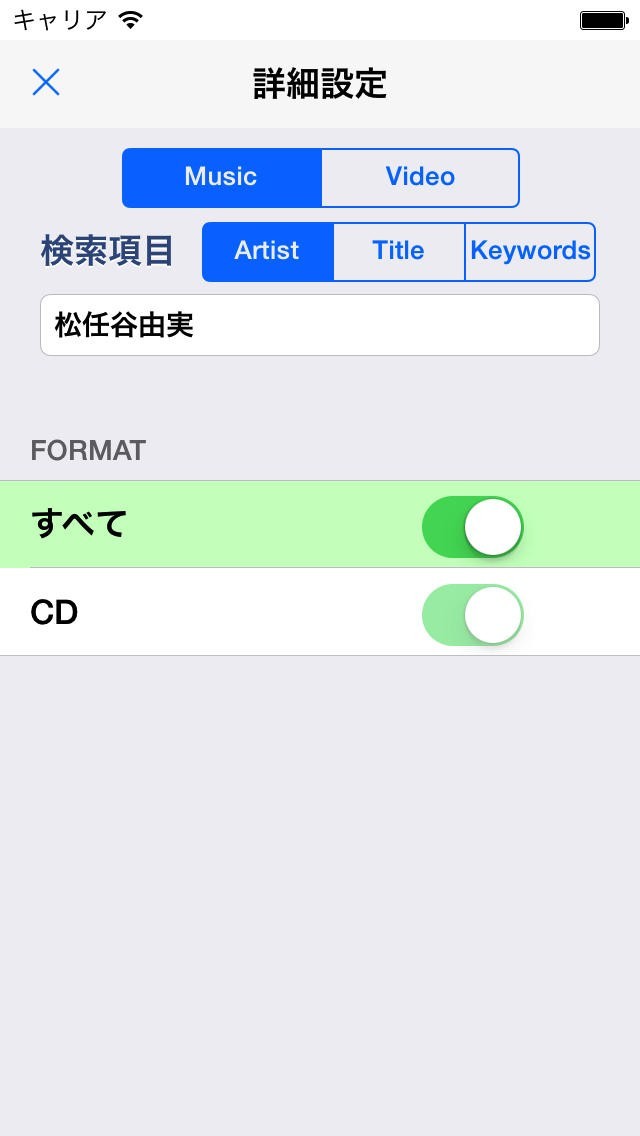Select the Music segment
Screen dimensions: 640x1136
(x=221, y=177)
